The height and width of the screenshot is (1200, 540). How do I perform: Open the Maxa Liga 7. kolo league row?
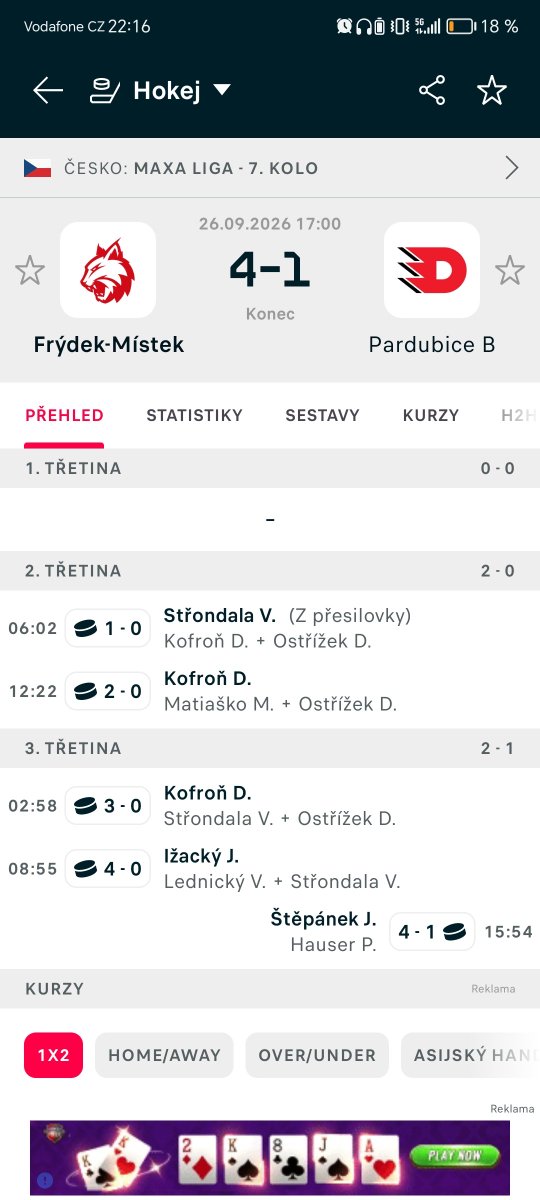click(x=270, y=168)
